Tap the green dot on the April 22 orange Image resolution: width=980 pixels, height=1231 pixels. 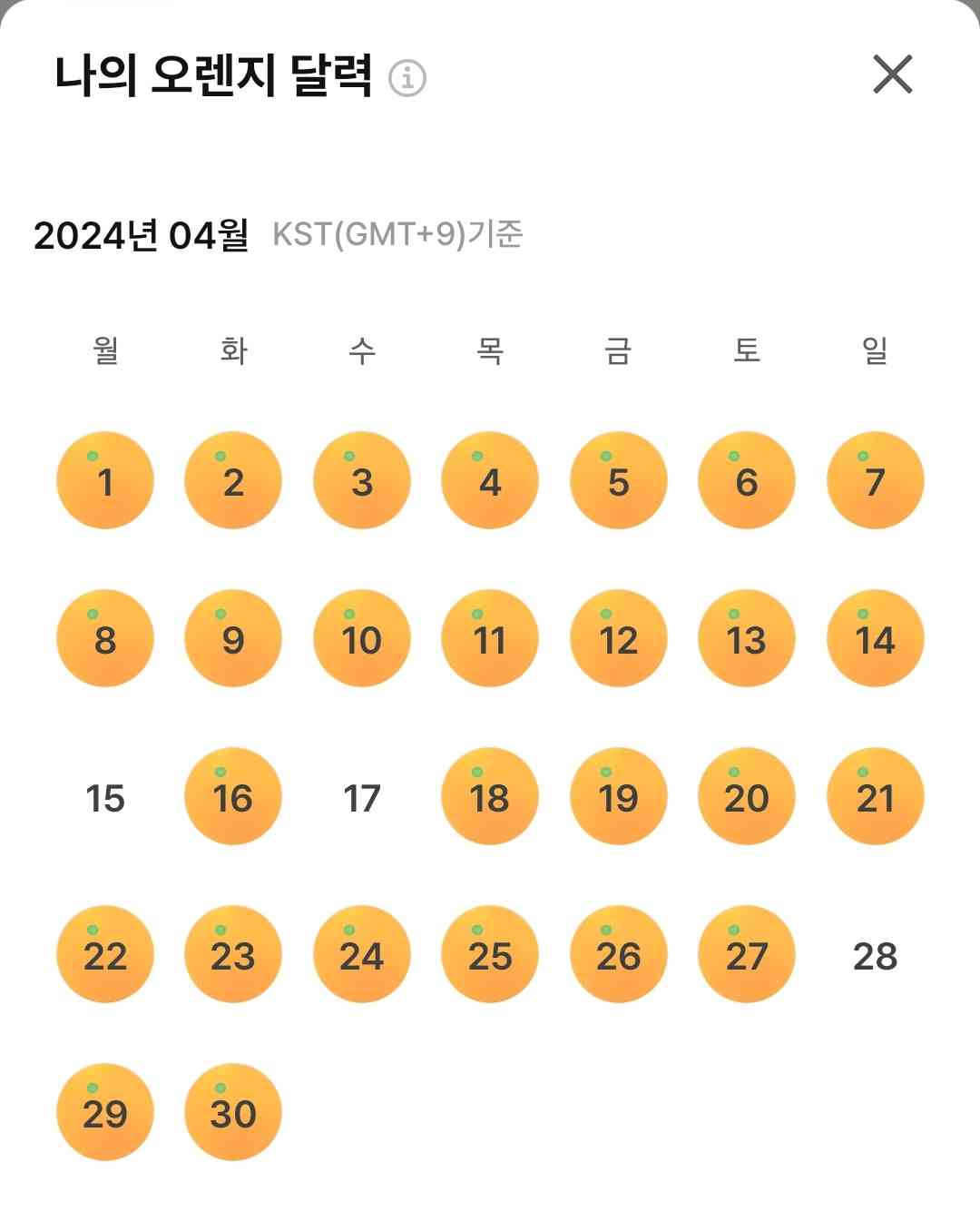click(91, 928)
